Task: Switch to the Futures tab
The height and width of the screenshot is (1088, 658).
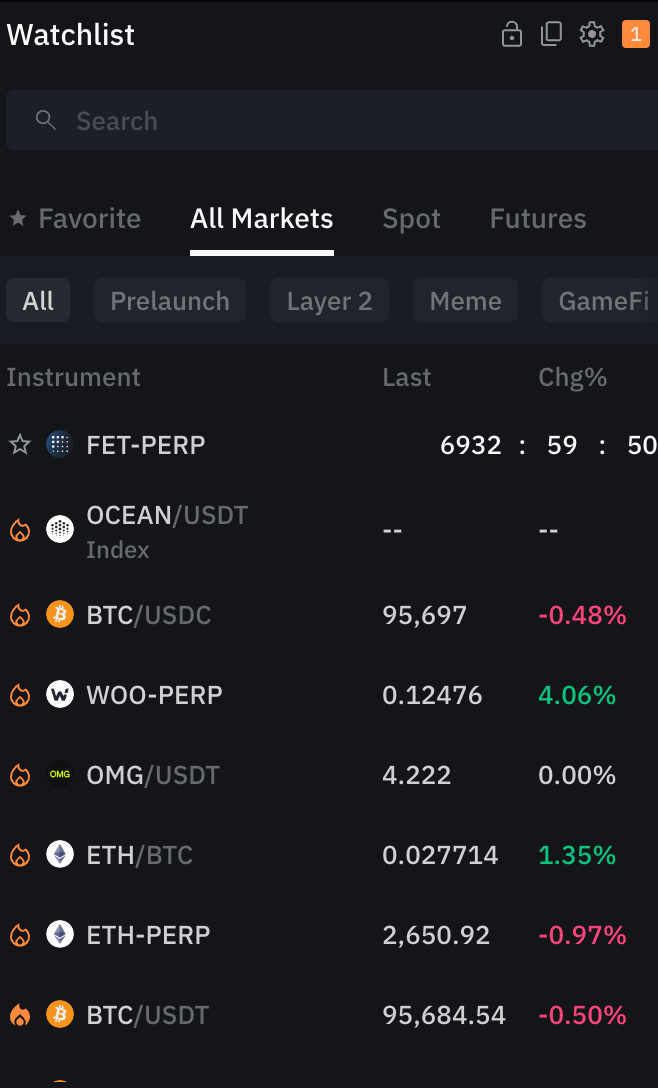Action: (x=538, y=219)
